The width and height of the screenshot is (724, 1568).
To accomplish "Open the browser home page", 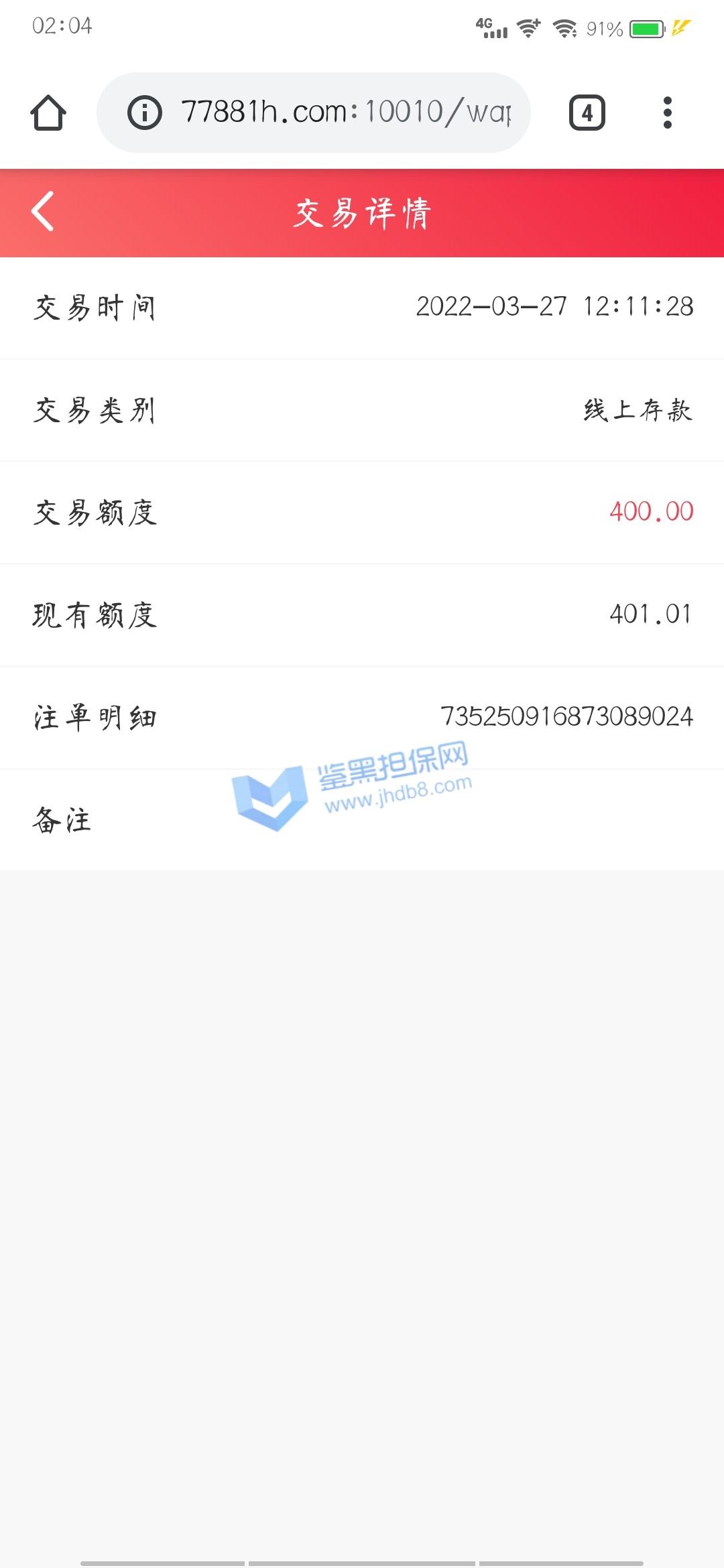I will pos(48,113).
